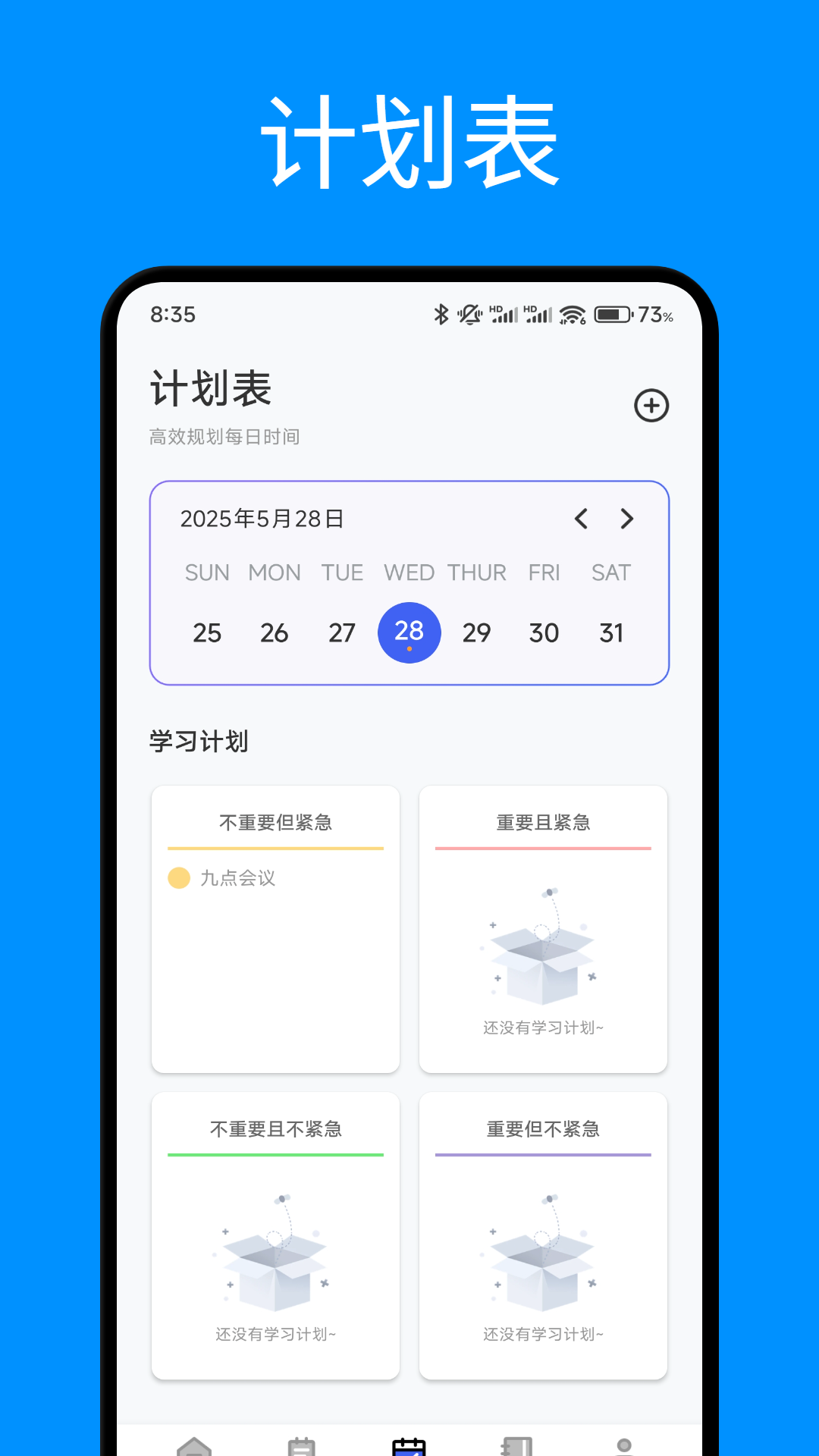This screenshot has height=1456, width=819.
Task: Select the WED column header
Action: pos(409,573)
